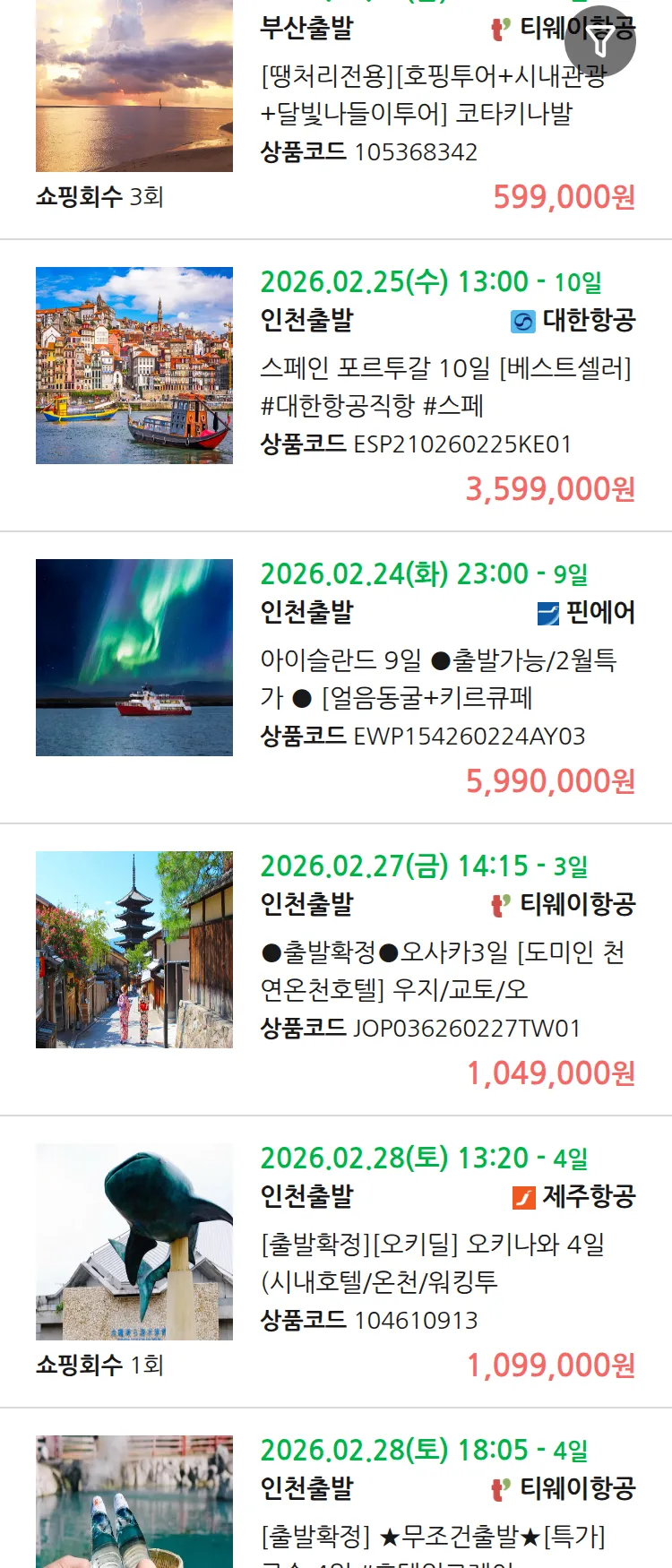Open the floating filter button
Image resolution: width=672 pixels, height=1568 pixels.
(600, 40)
